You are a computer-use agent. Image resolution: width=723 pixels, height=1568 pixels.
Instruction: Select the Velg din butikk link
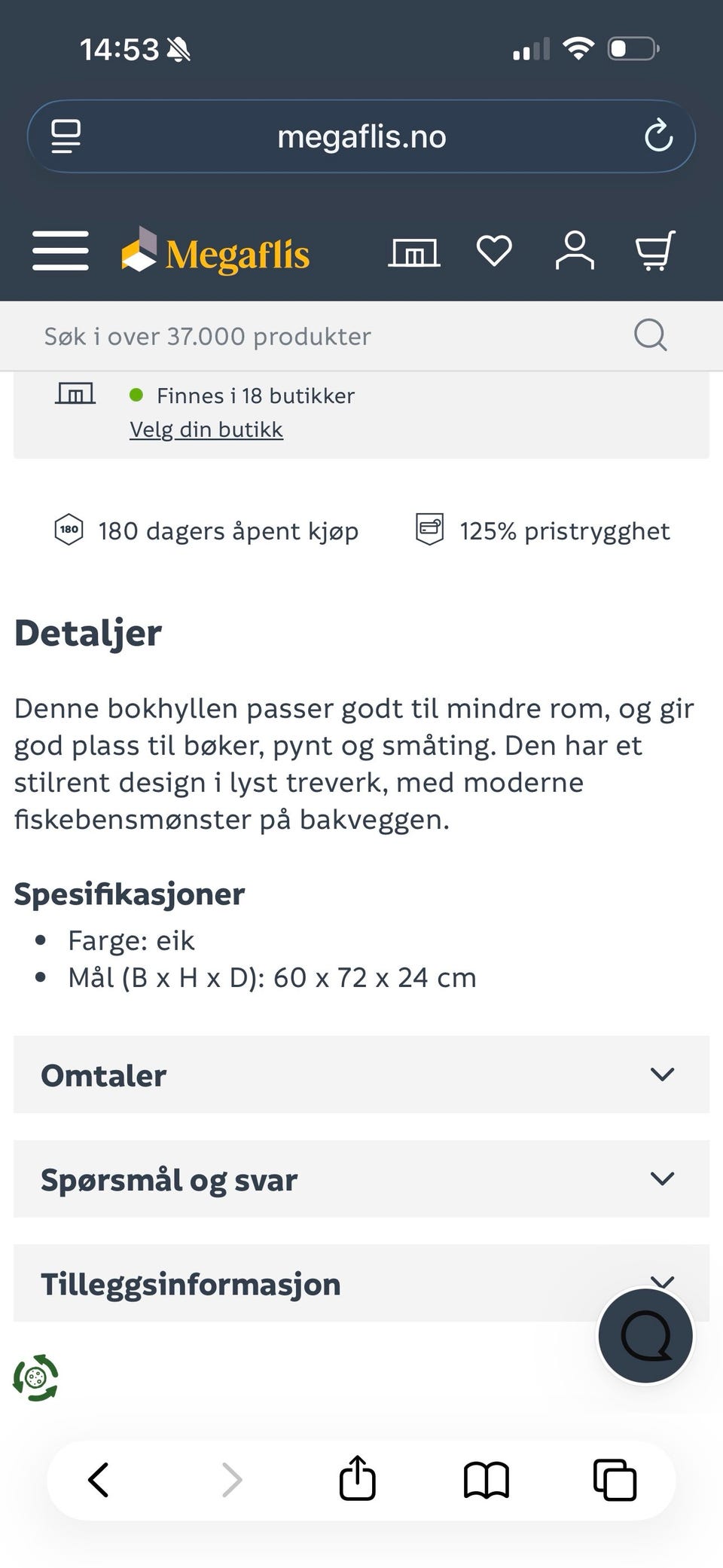(206, 428)
